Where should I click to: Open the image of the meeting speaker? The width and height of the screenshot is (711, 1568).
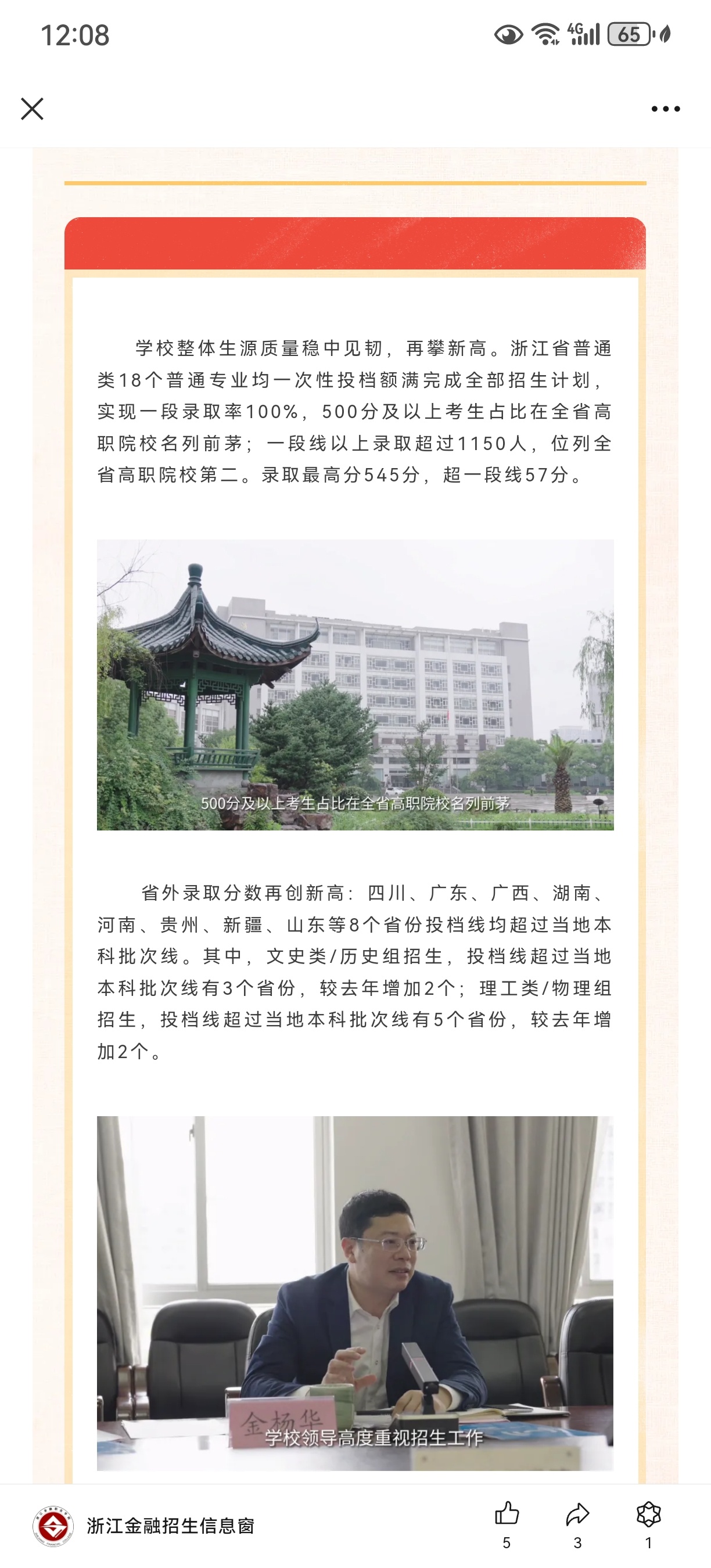pos(355,1293)
